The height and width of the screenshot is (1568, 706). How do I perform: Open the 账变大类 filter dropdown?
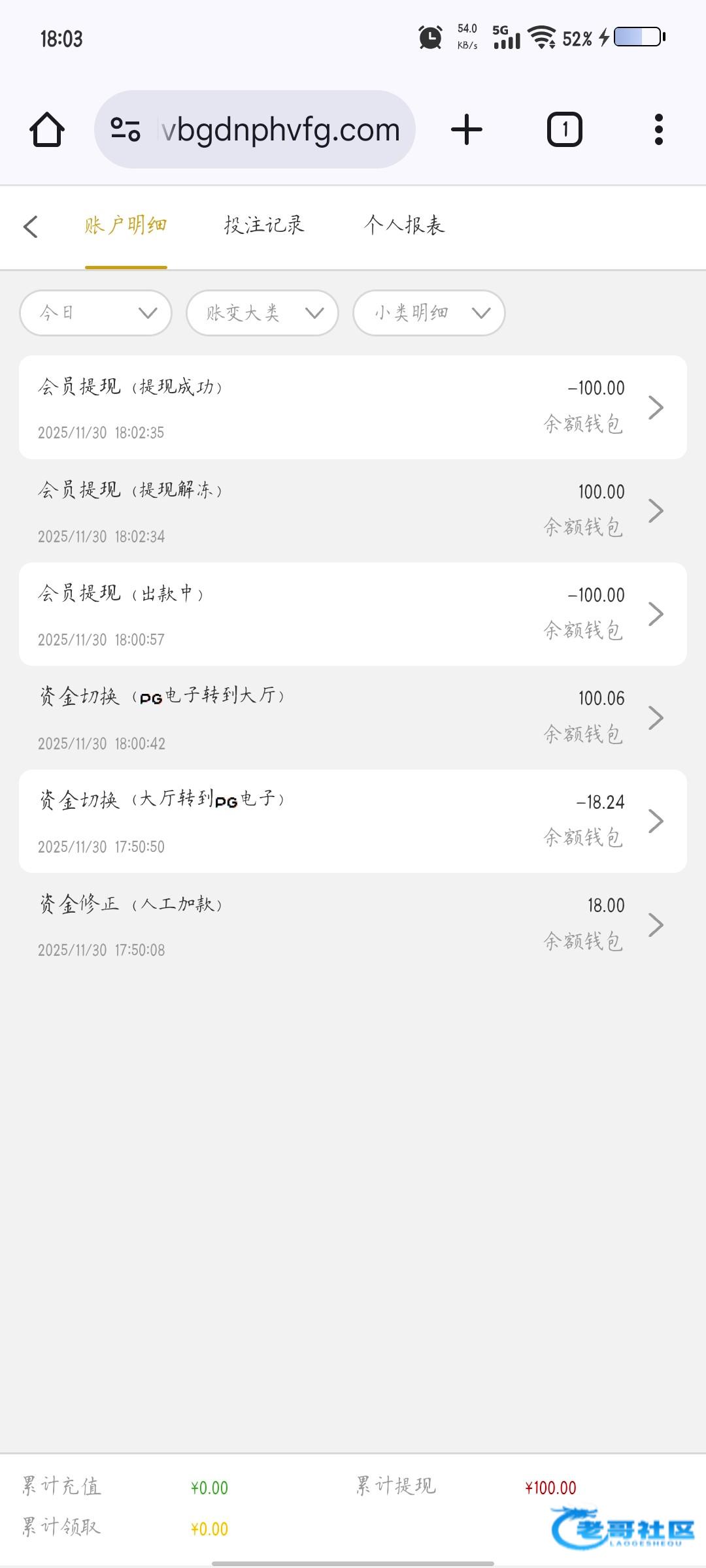262,313
